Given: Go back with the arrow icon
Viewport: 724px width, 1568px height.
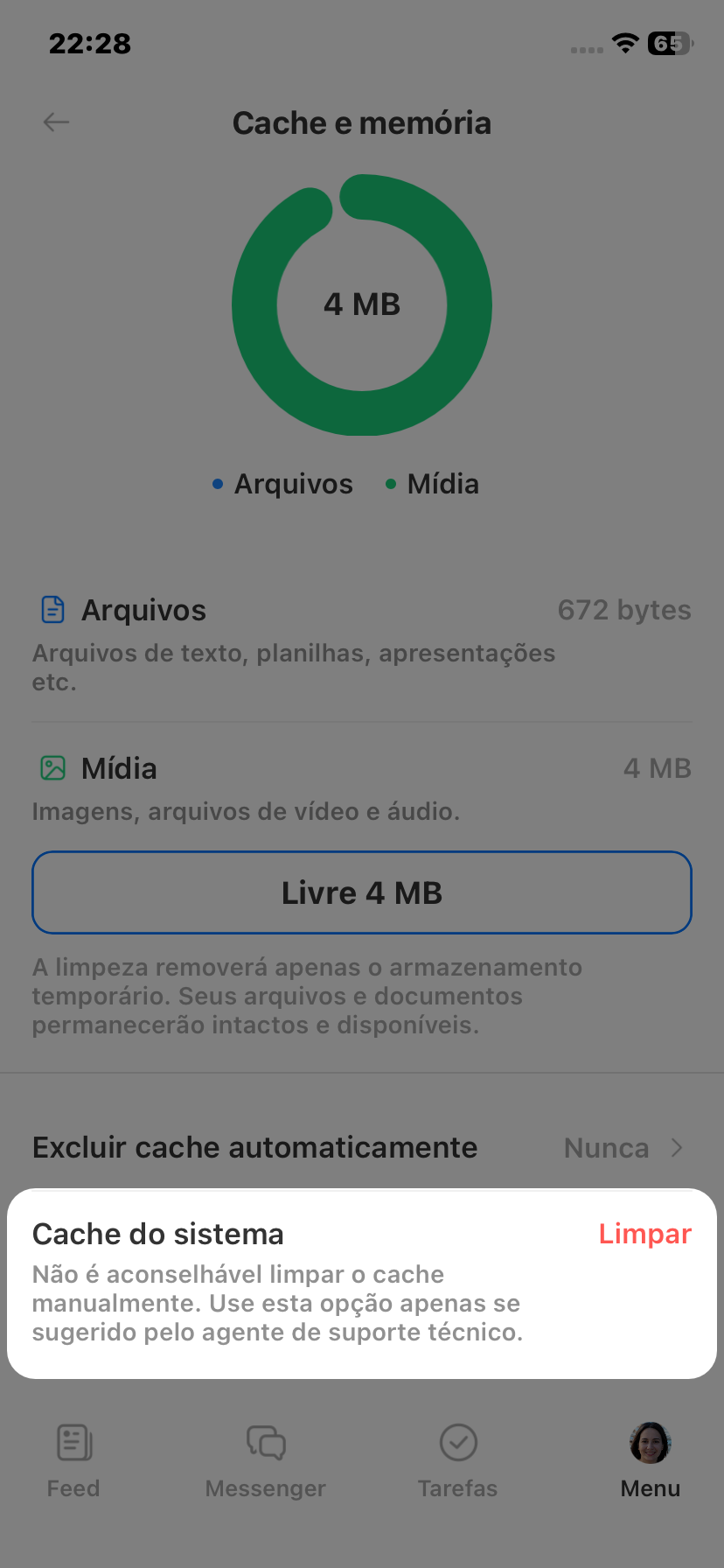Looking at the screenshot, I should (x=56, y=122).
